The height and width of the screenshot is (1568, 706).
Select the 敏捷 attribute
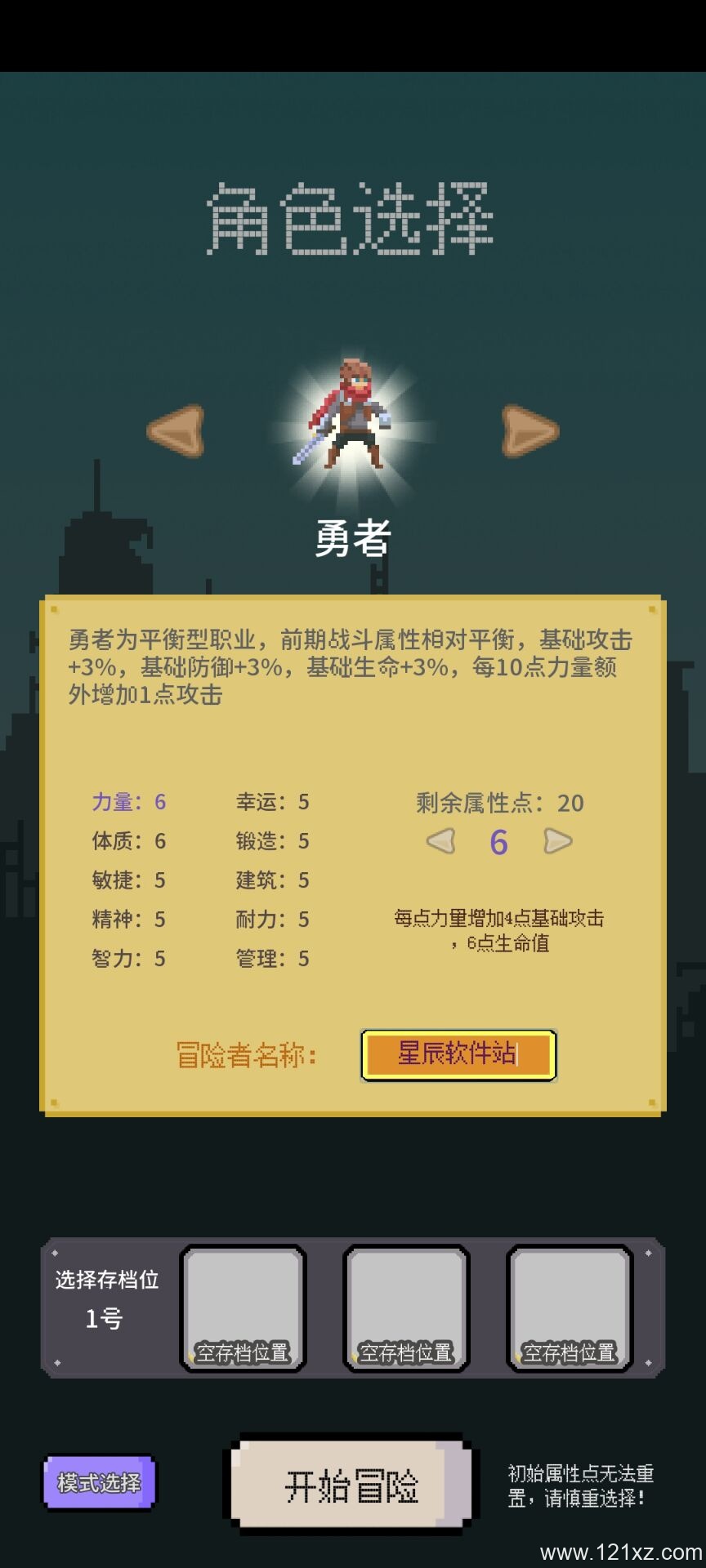coord(129,880)
